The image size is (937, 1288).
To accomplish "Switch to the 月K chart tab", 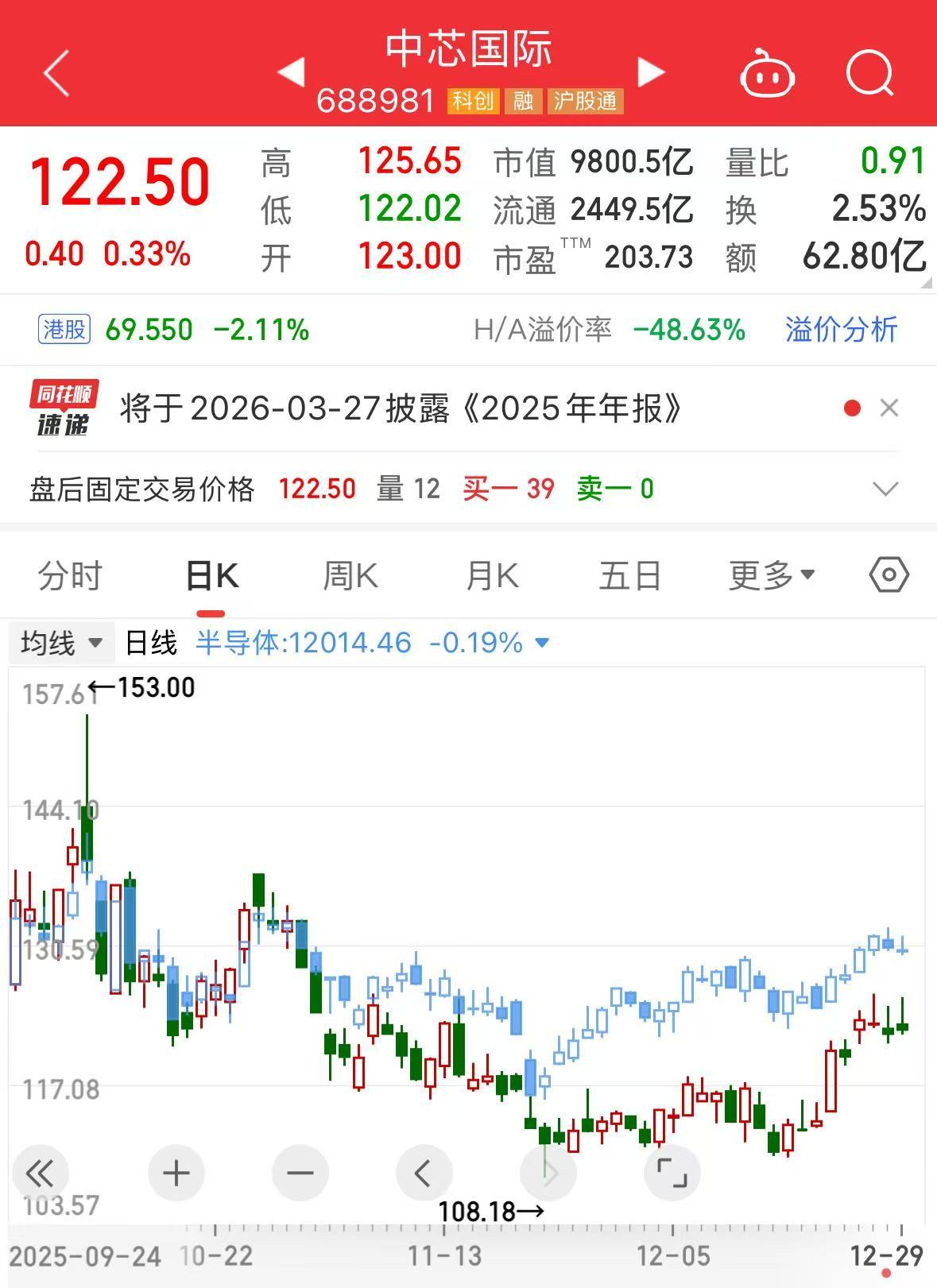I will click(492, 575).
